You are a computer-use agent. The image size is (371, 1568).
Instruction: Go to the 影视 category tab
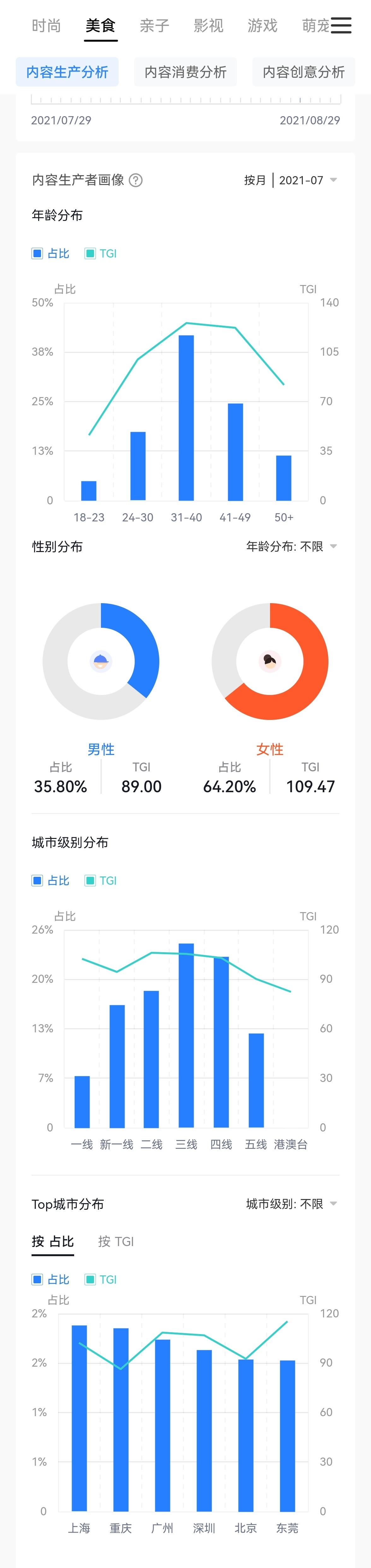point(209,26)
